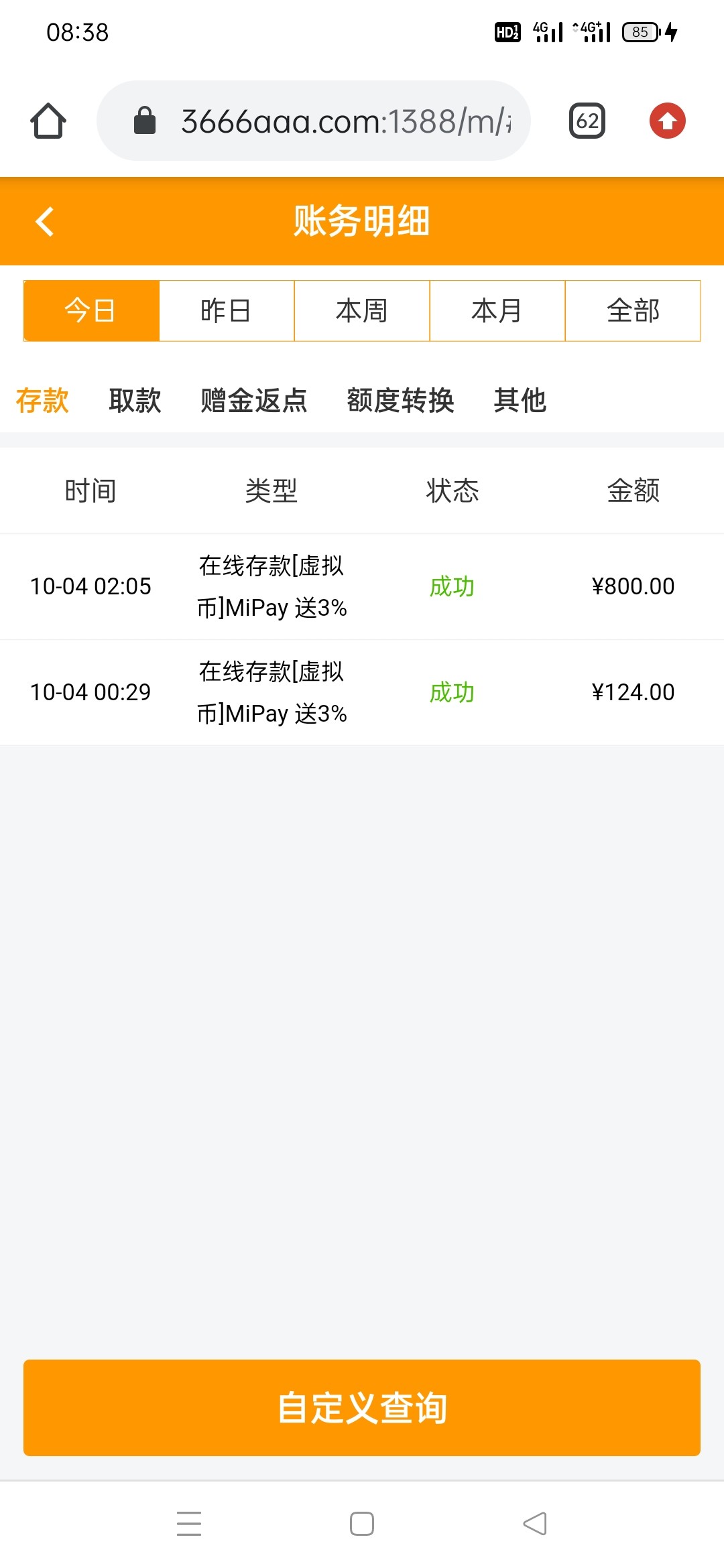This screenshot has height=1568, width=724.
Task: Select the ¥800.00 deposit record row
Action: pyautogui.click(x=361, y=586)
